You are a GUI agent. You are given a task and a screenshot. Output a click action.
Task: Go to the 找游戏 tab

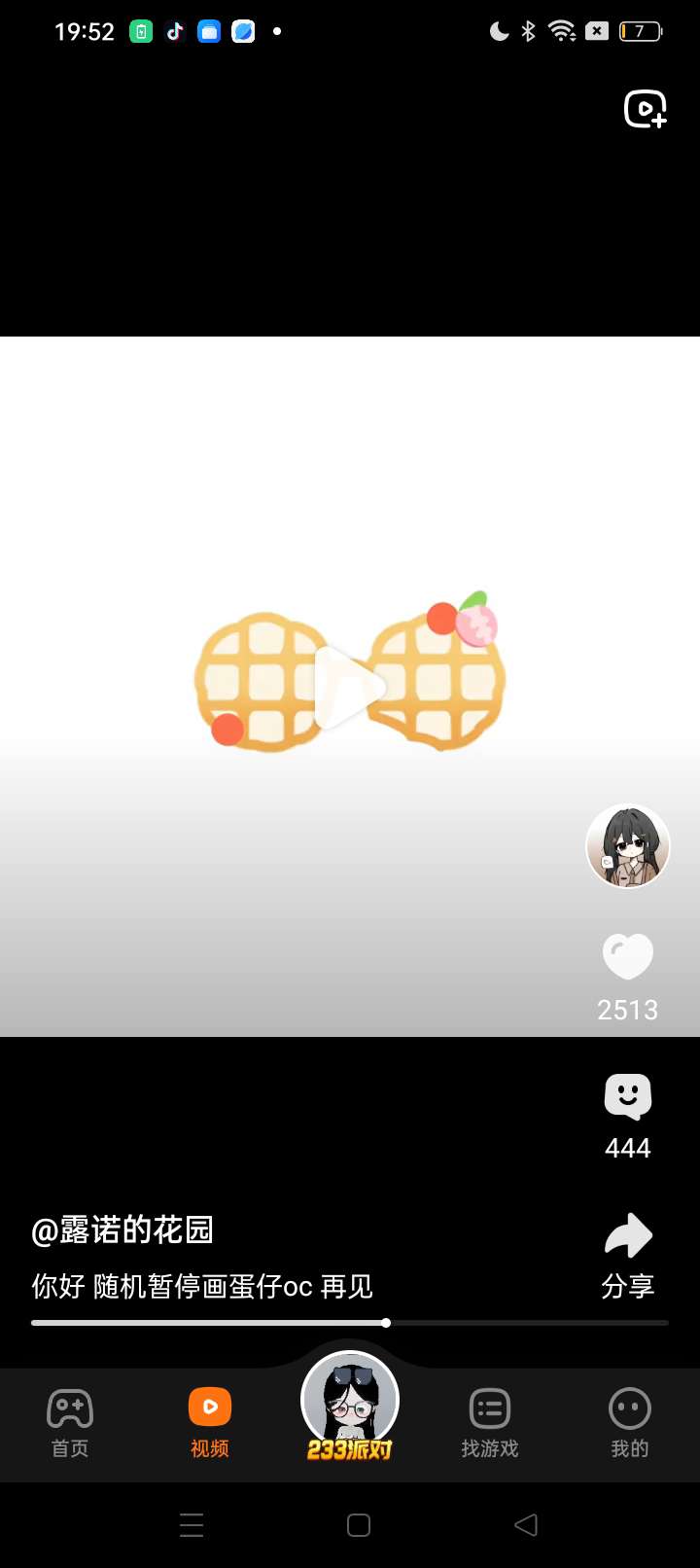coord(490,1423)
